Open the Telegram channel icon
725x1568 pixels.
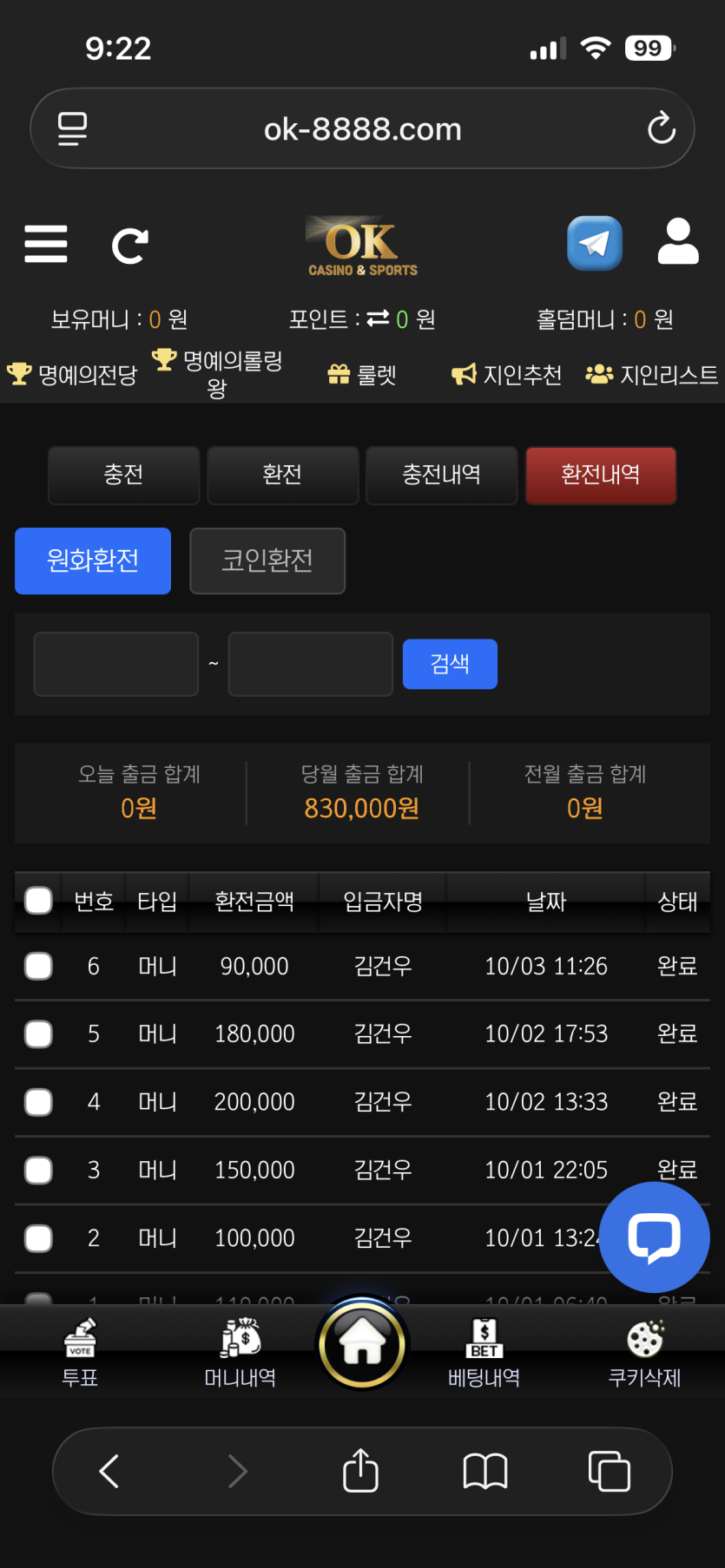pyautogui.click(x=595, y=244)
